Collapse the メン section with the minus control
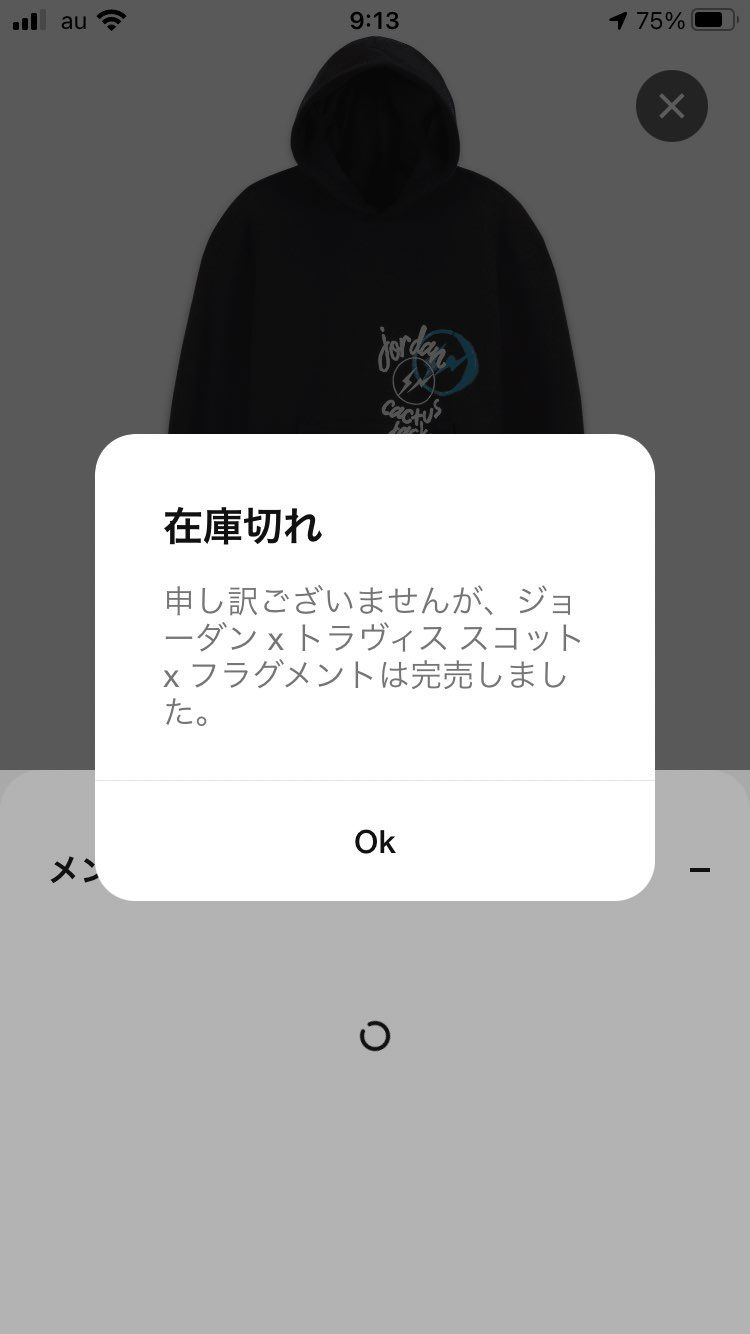The image size is (750, 1334). pyautogui.click(x=700, y=868)
